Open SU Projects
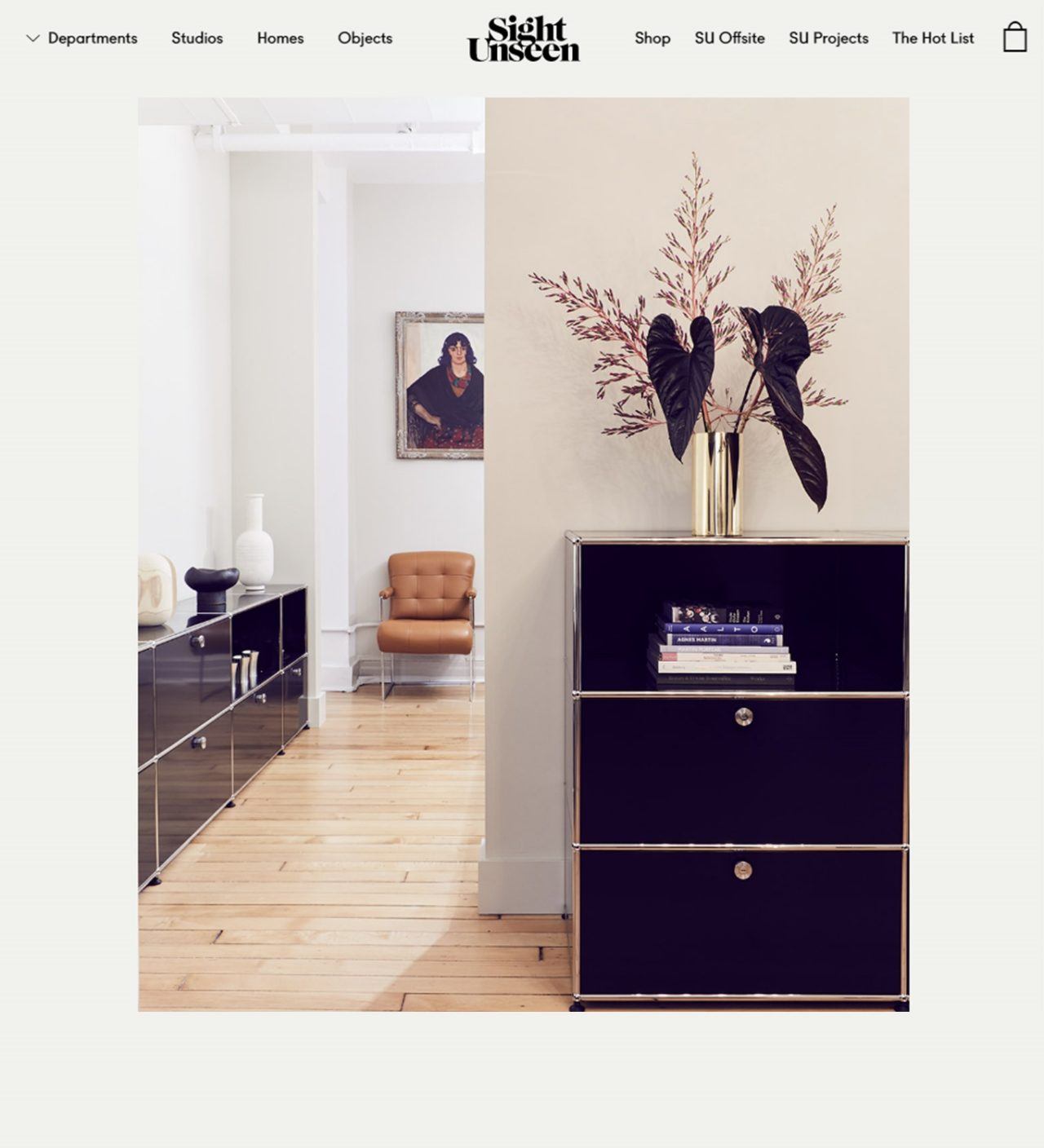Screen dimensions: 1044x1148 point(828,38)
